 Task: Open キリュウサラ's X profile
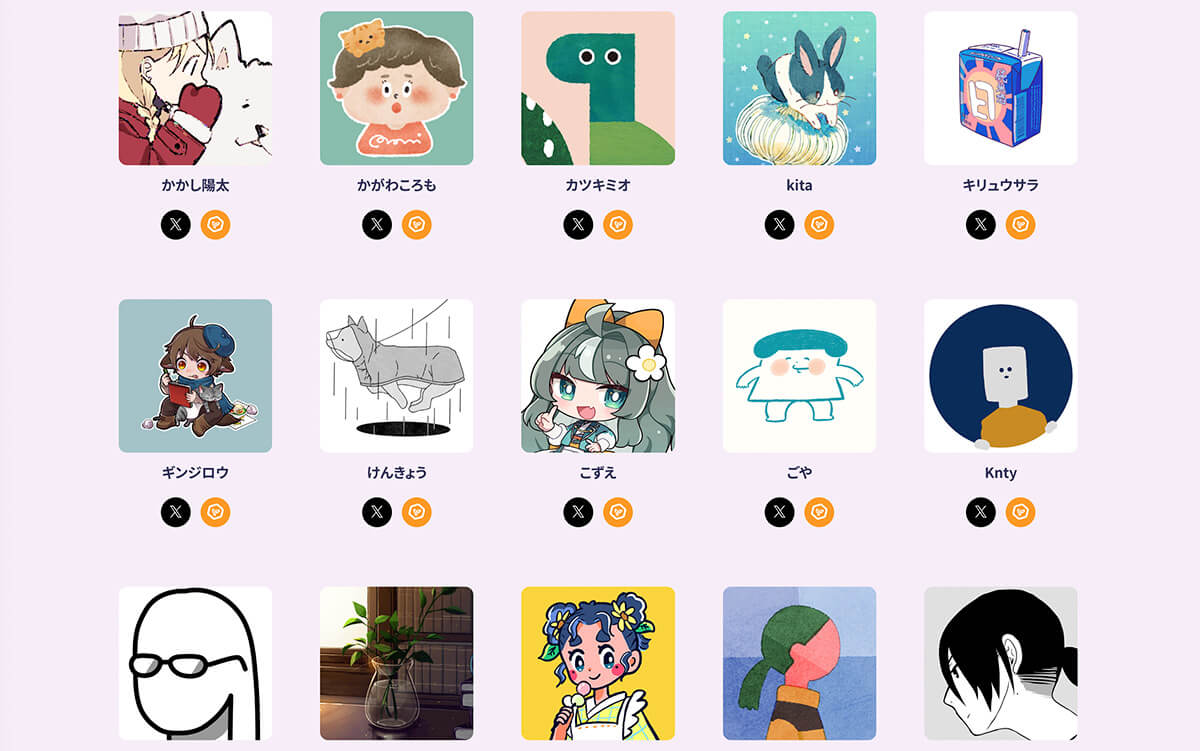(981, 225)
